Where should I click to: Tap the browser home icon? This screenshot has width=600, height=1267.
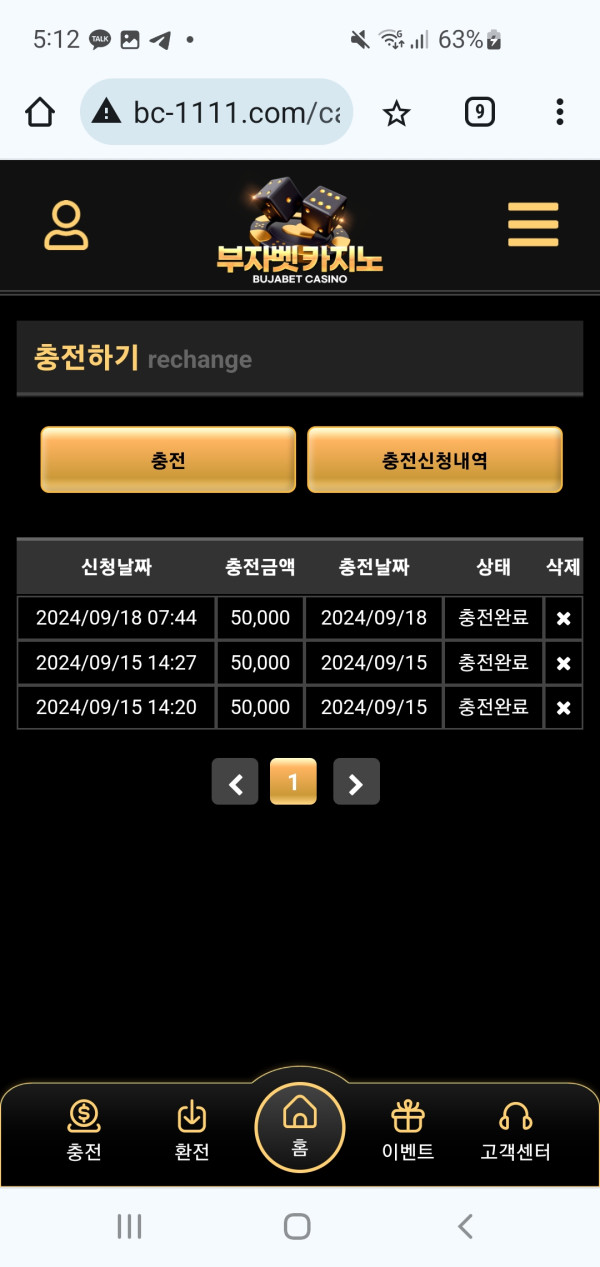coord(40,113)
